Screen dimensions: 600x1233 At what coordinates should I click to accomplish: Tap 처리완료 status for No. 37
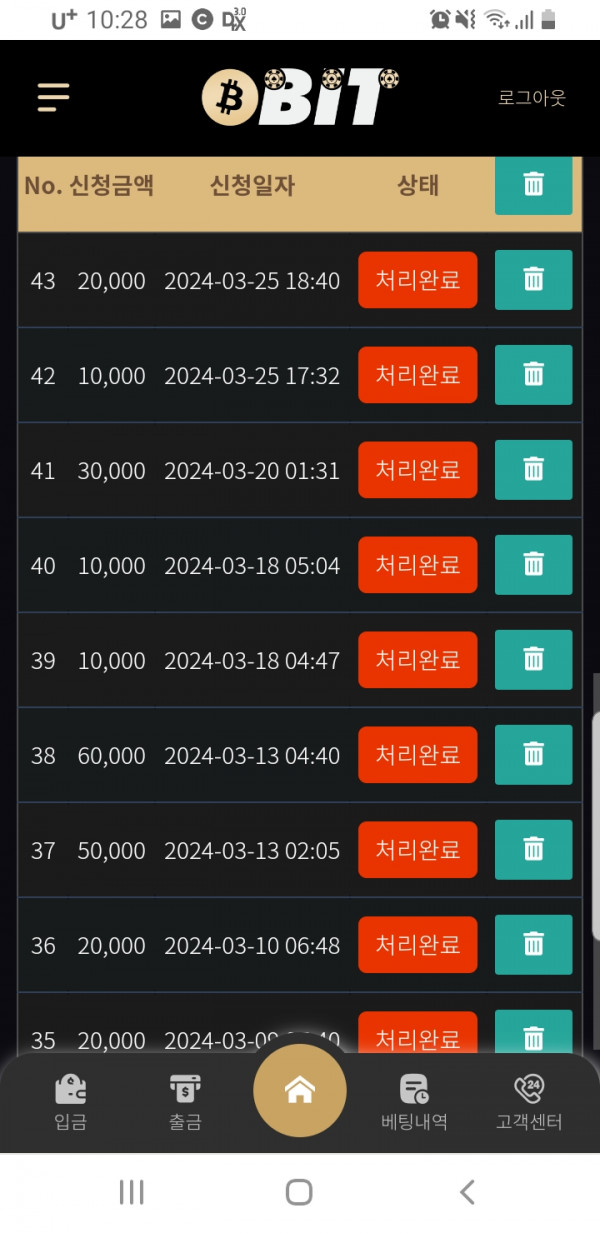coord(418,850)
